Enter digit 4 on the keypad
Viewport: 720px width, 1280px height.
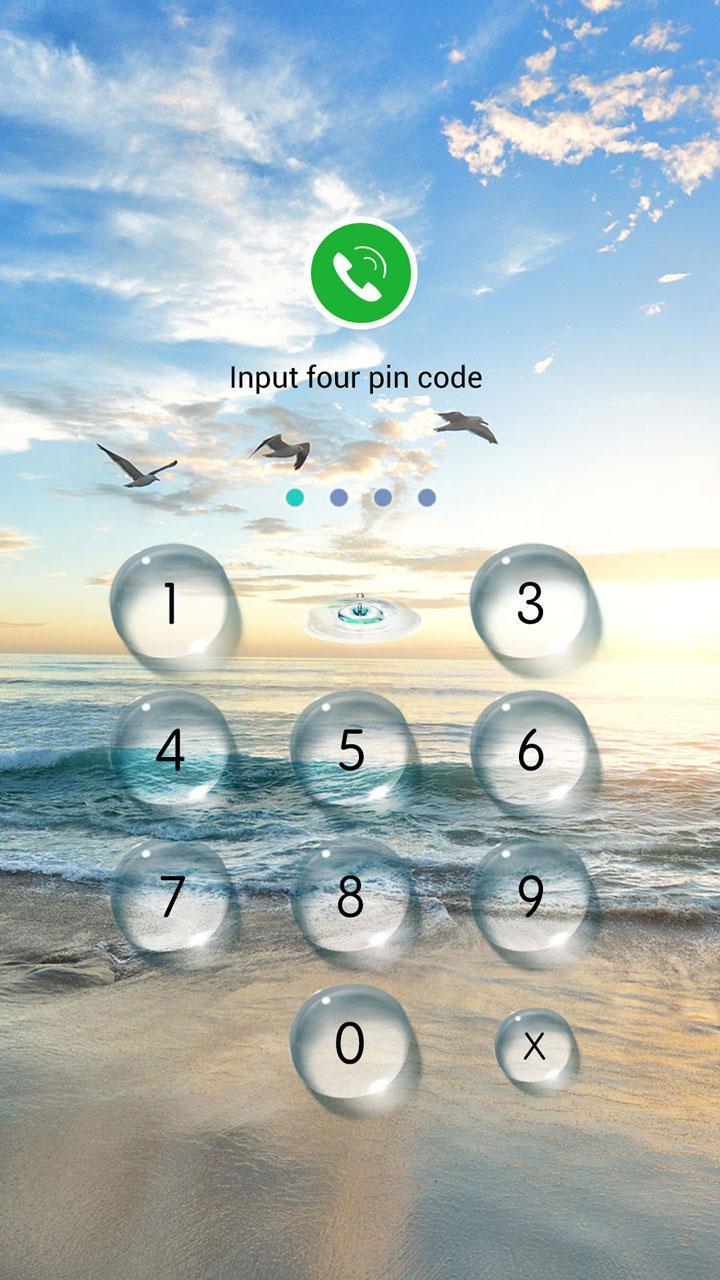click(171, 750)
